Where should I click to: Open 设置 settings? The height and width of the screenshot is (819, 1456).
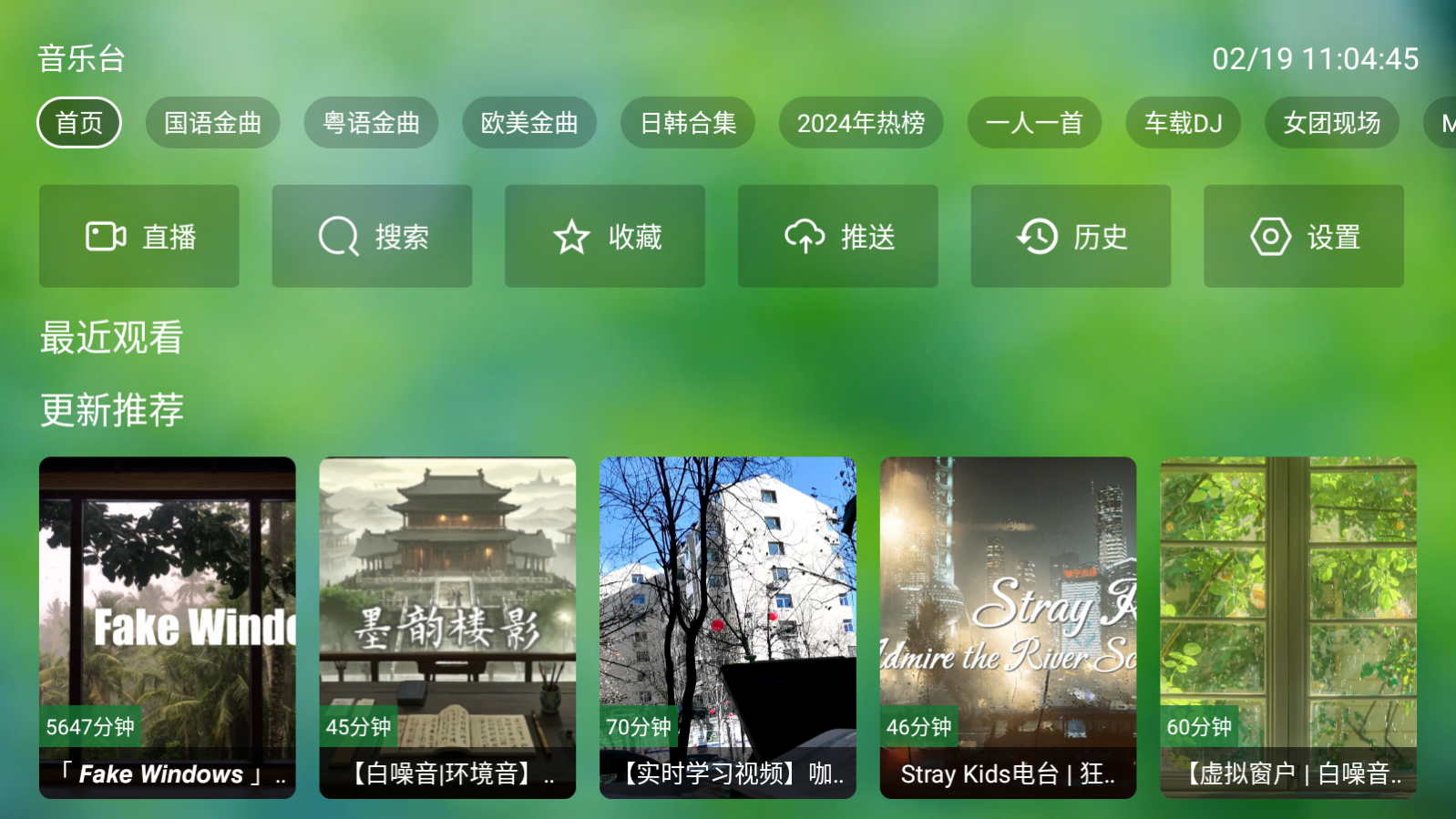1304,237
